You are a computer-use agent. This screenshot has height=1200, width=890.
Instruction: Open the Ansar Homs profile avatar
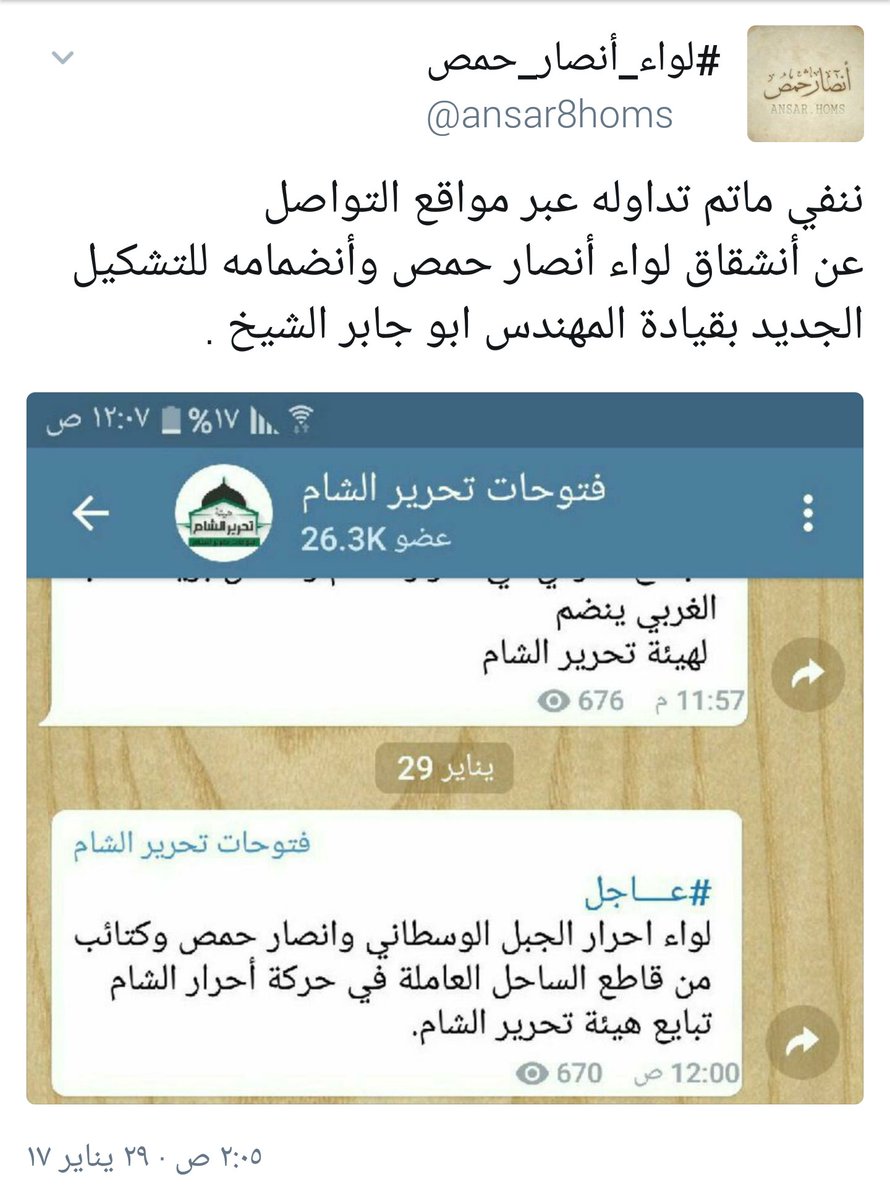[805, 84]
